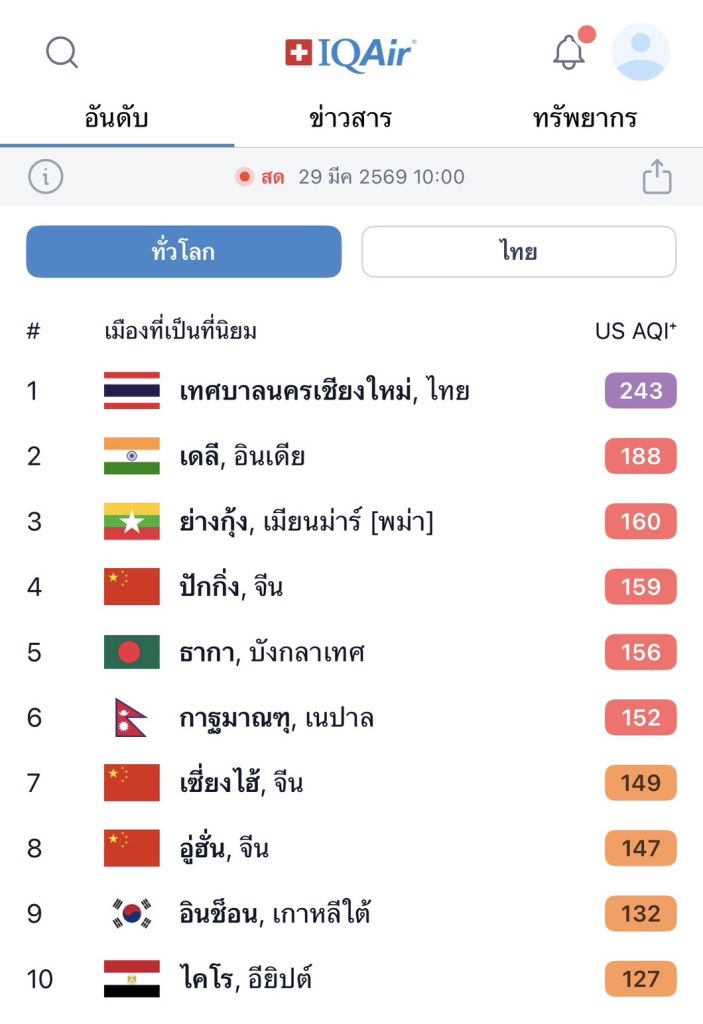Open ธากา, บังกลาเทศ city details

pyautogui.click(x=272, y=653)
